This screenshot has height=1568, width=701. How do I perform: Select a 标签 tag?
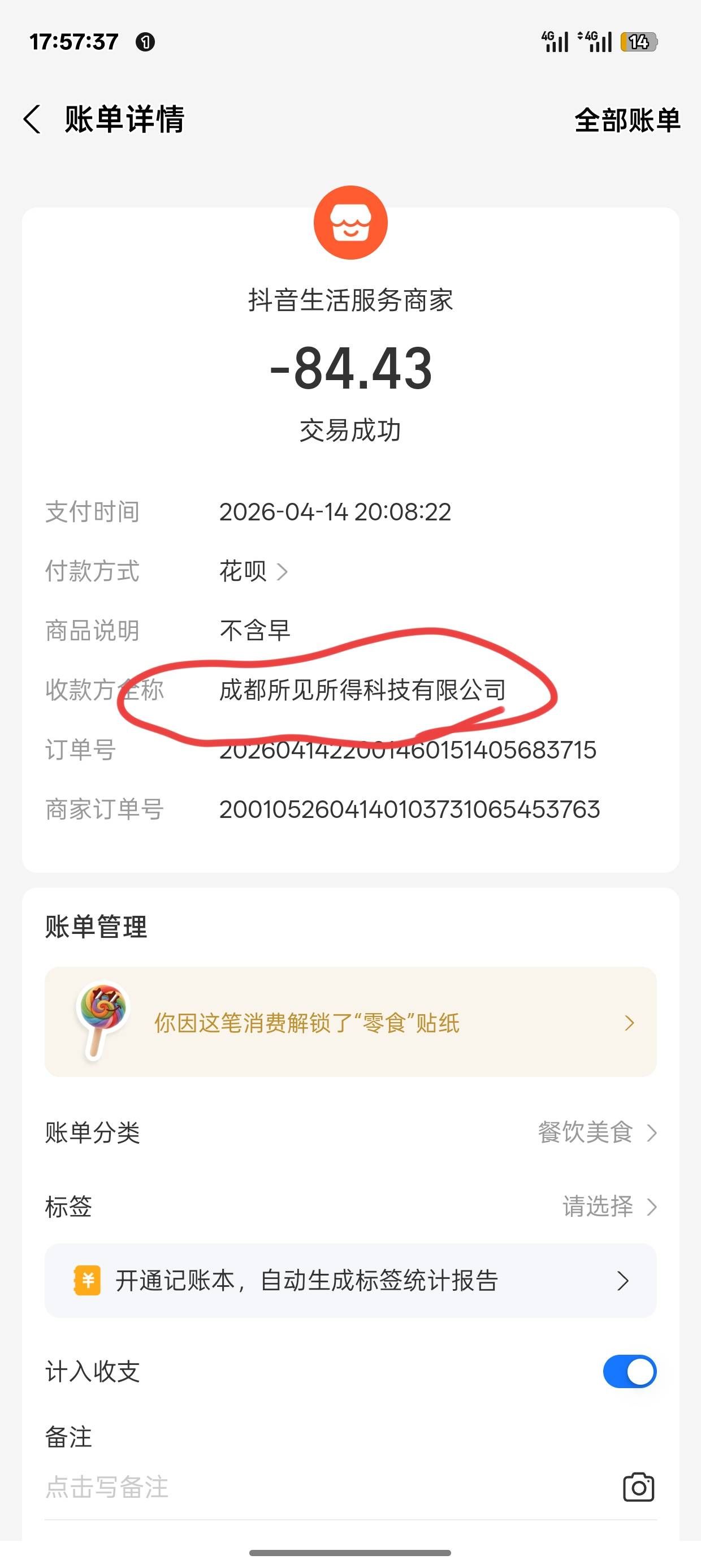click(x=608, y=1207)
